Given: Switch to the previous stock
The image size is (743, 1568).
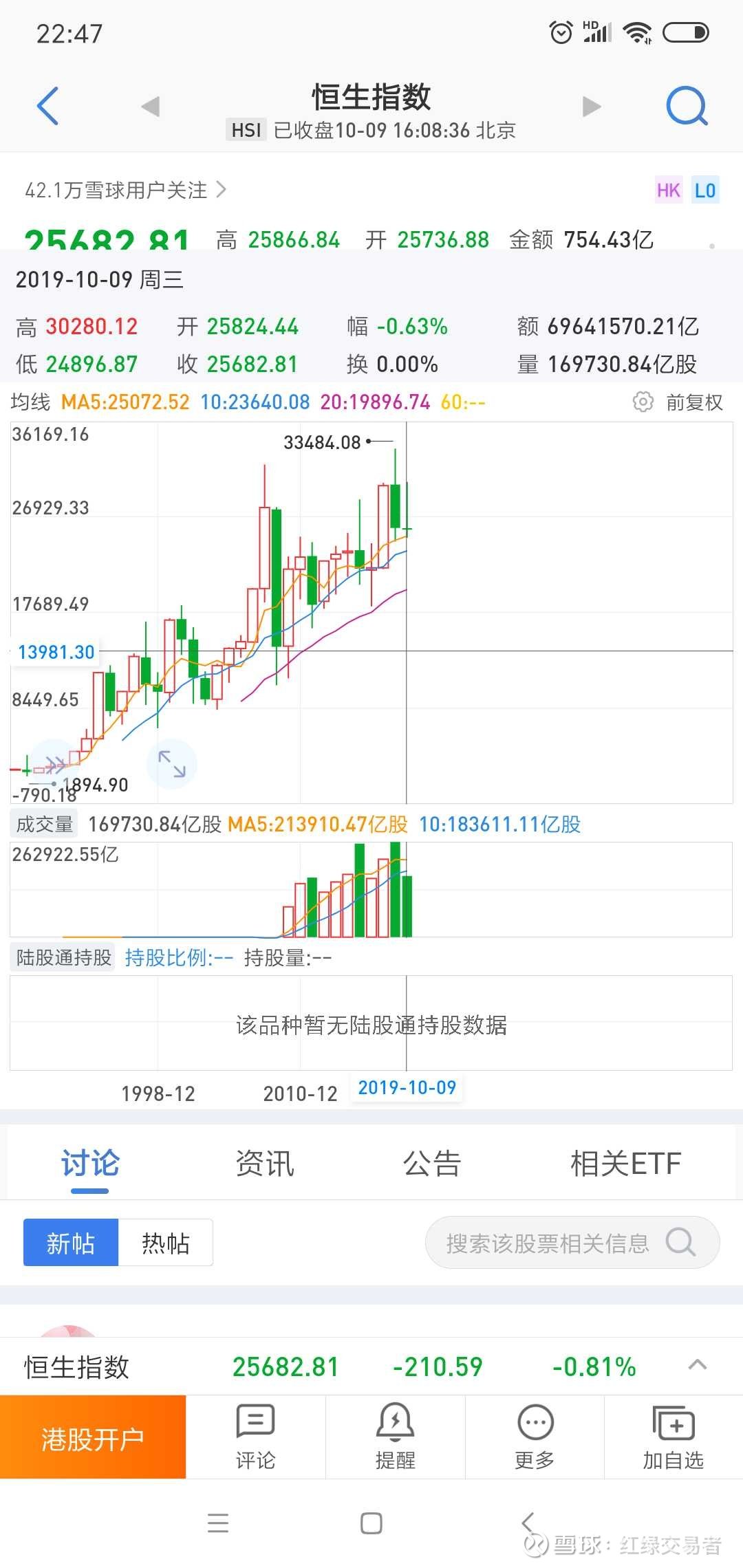Looking at the screenshot, I should [x=150, y=107].
